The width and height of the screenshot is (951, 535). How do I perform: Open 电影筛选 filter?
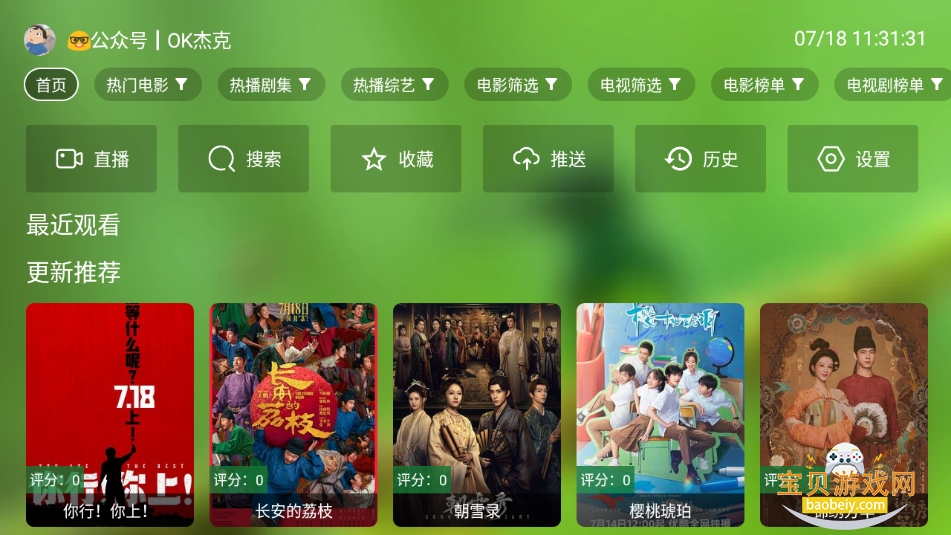coord(518,85)
